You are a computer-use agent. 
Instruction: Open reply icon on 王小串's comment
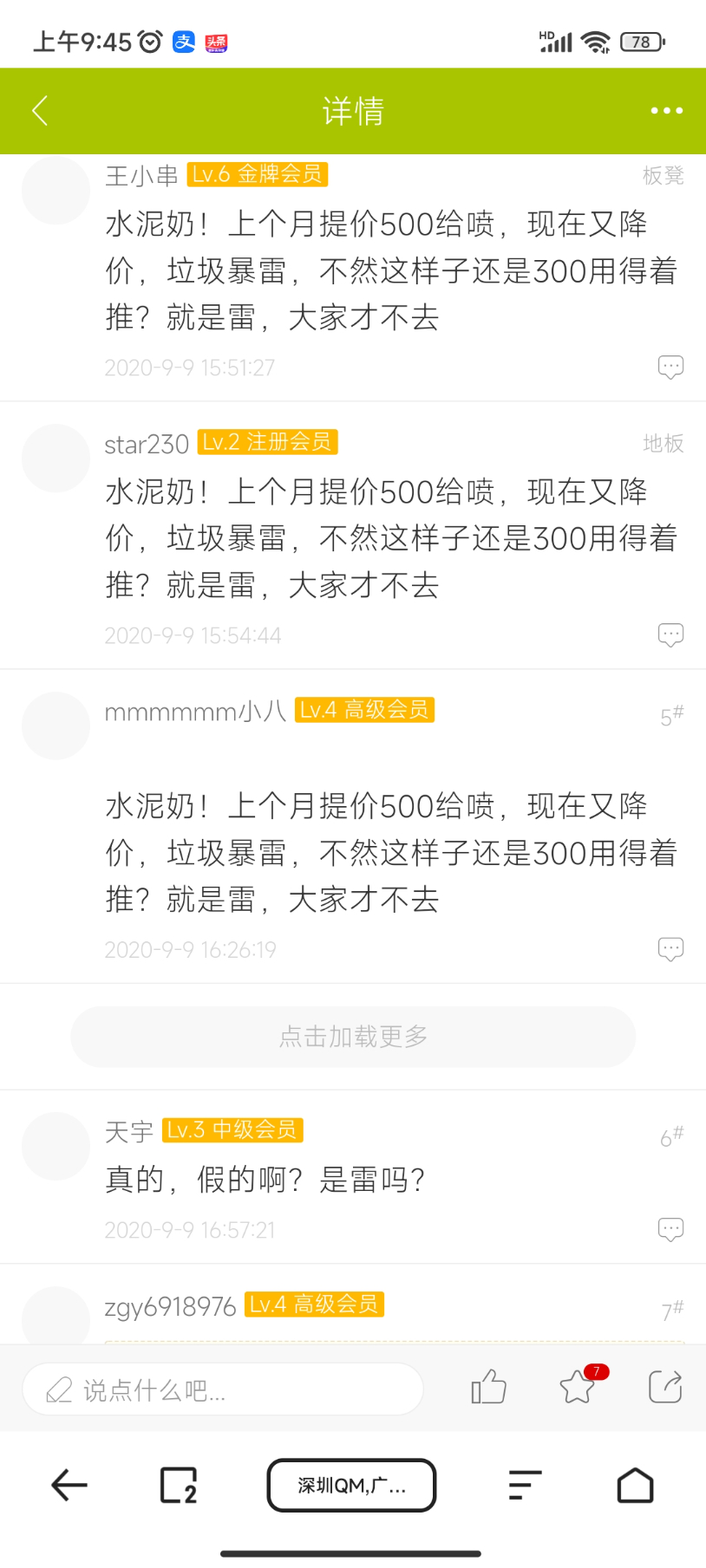[x=670, y=366]
